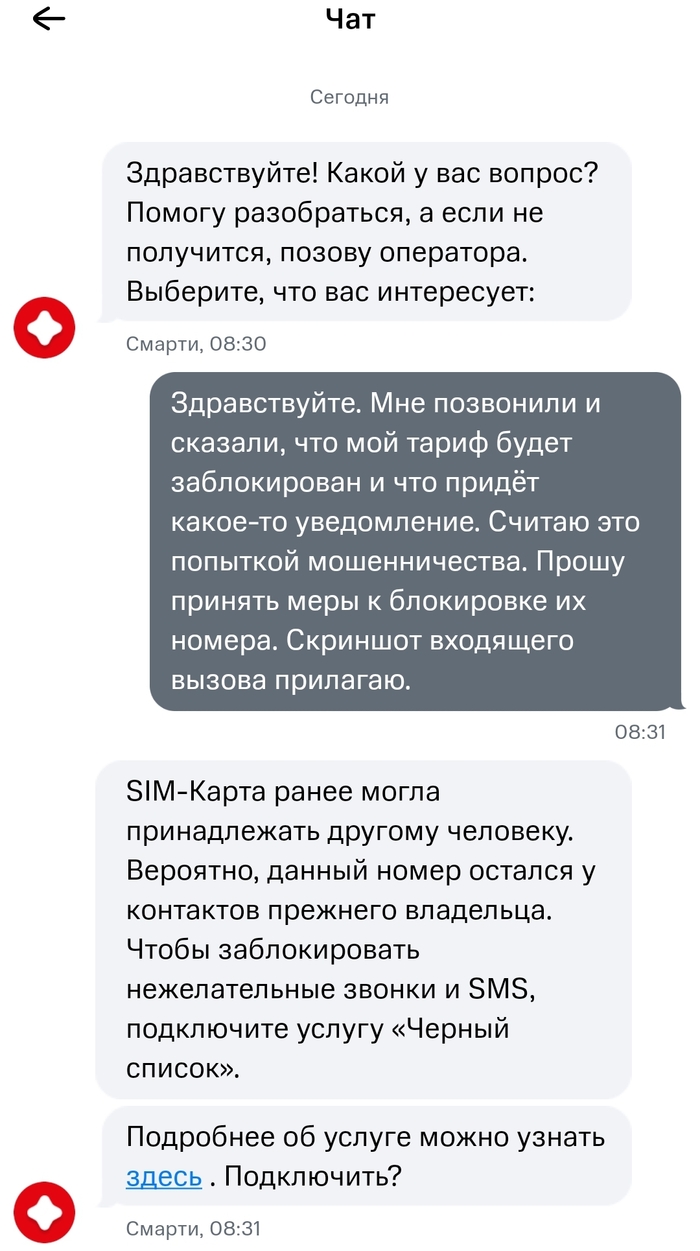The image size is (700, 1251).
Task: Go back using the top-left arrow
Action: [49, 20]
